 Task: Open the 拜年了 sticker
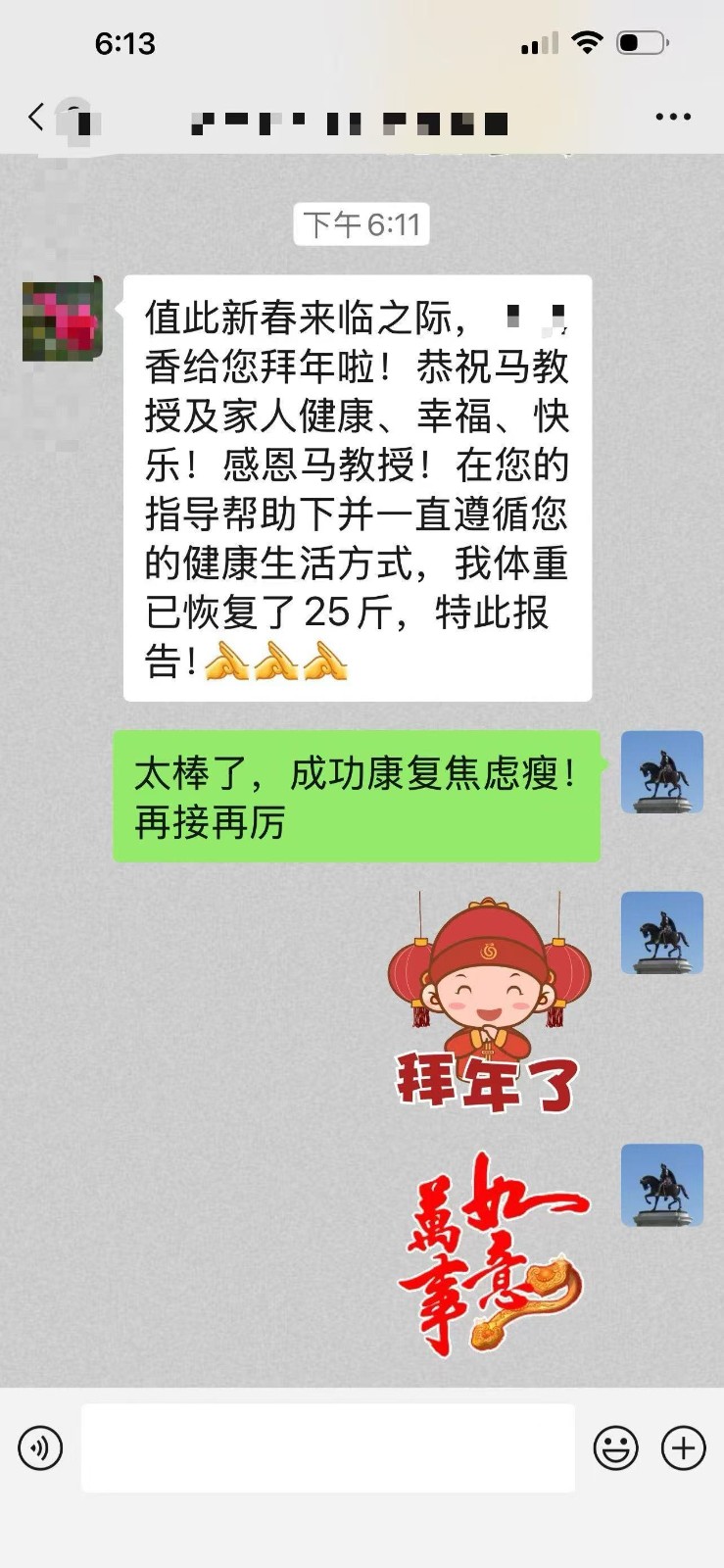(x=489, y=1004)
